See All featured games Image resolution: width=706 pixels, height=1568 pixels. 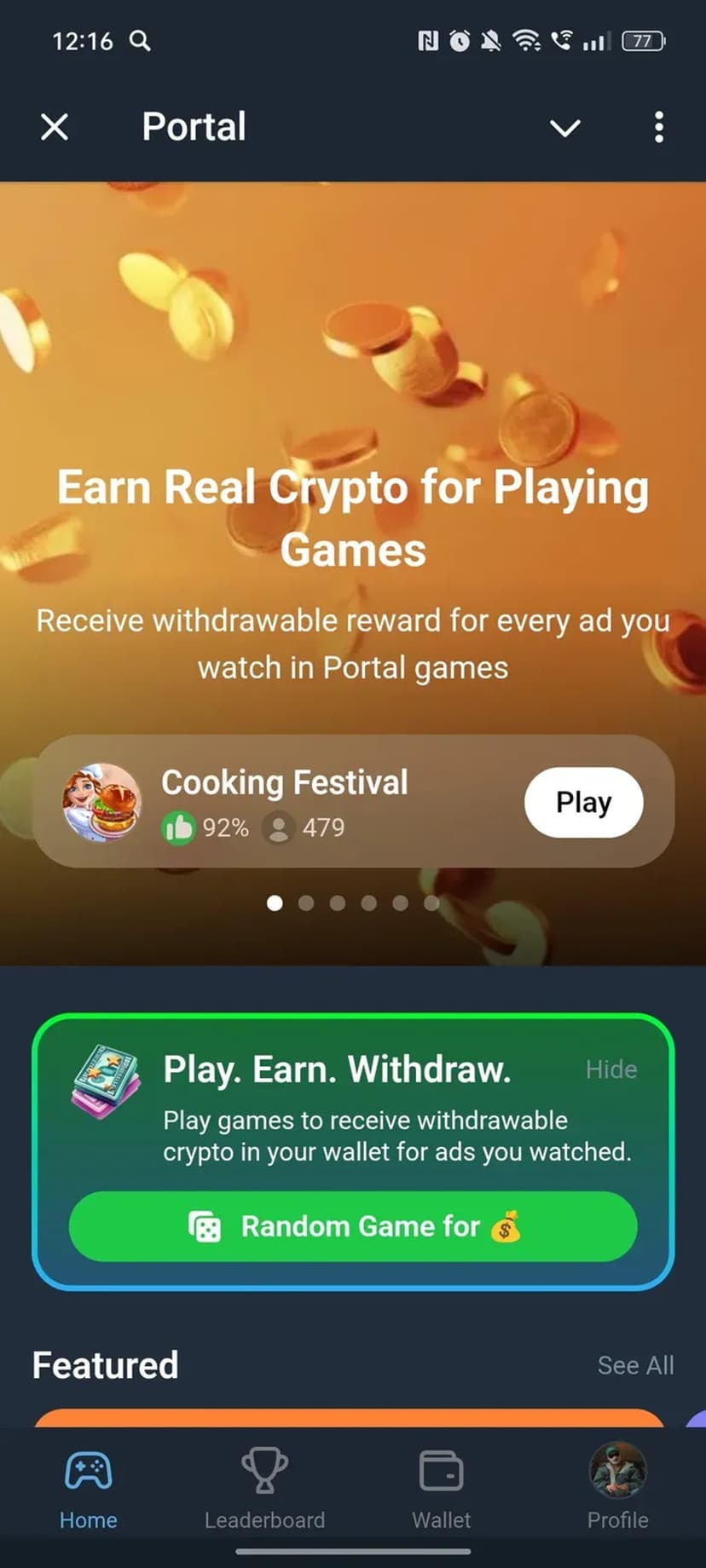pyautogui.click(x=635, y=1365)
